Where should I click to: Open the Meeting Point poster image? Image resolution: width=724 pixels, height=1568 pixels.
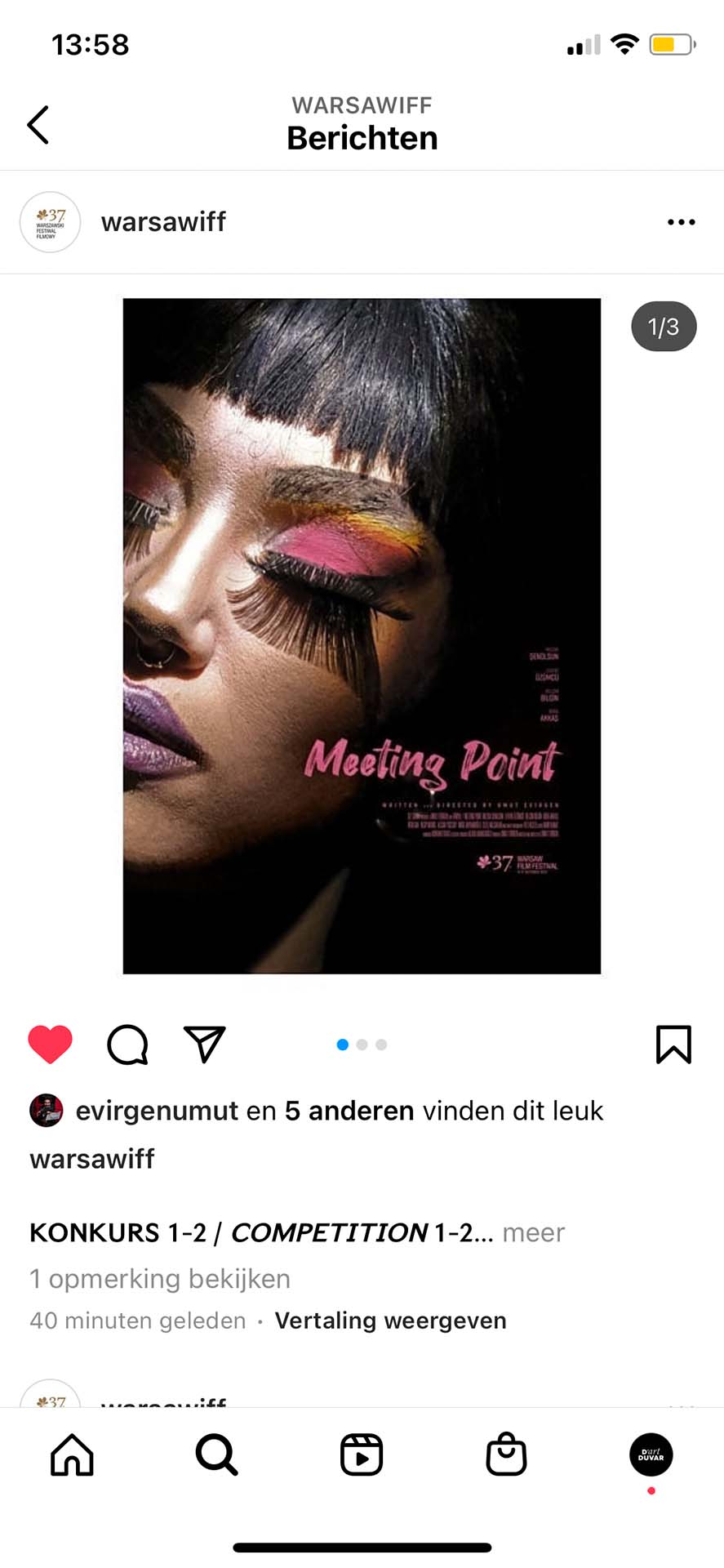[x=362, y=635]
